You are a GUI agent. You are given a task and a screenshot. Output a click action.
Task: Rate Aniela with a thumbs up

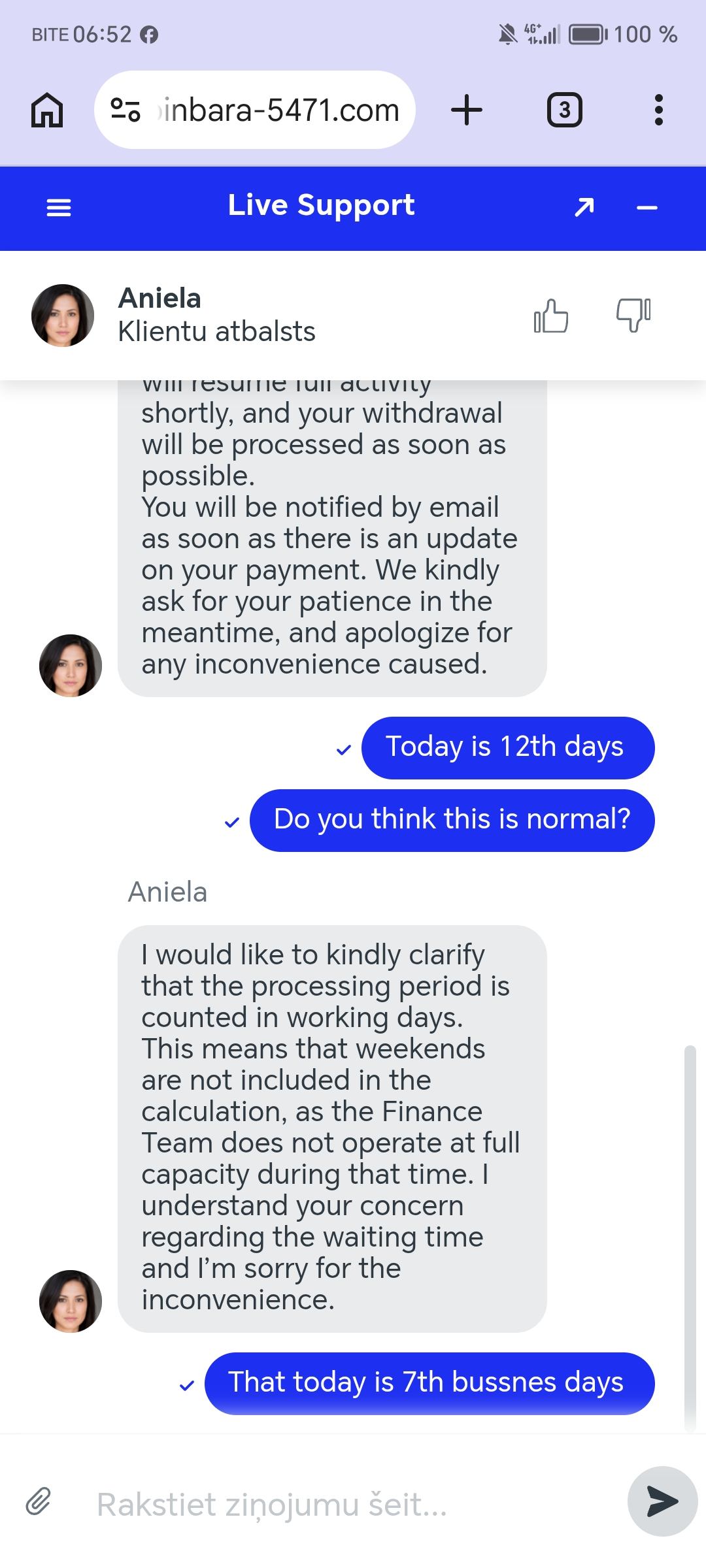pos(551,316)
